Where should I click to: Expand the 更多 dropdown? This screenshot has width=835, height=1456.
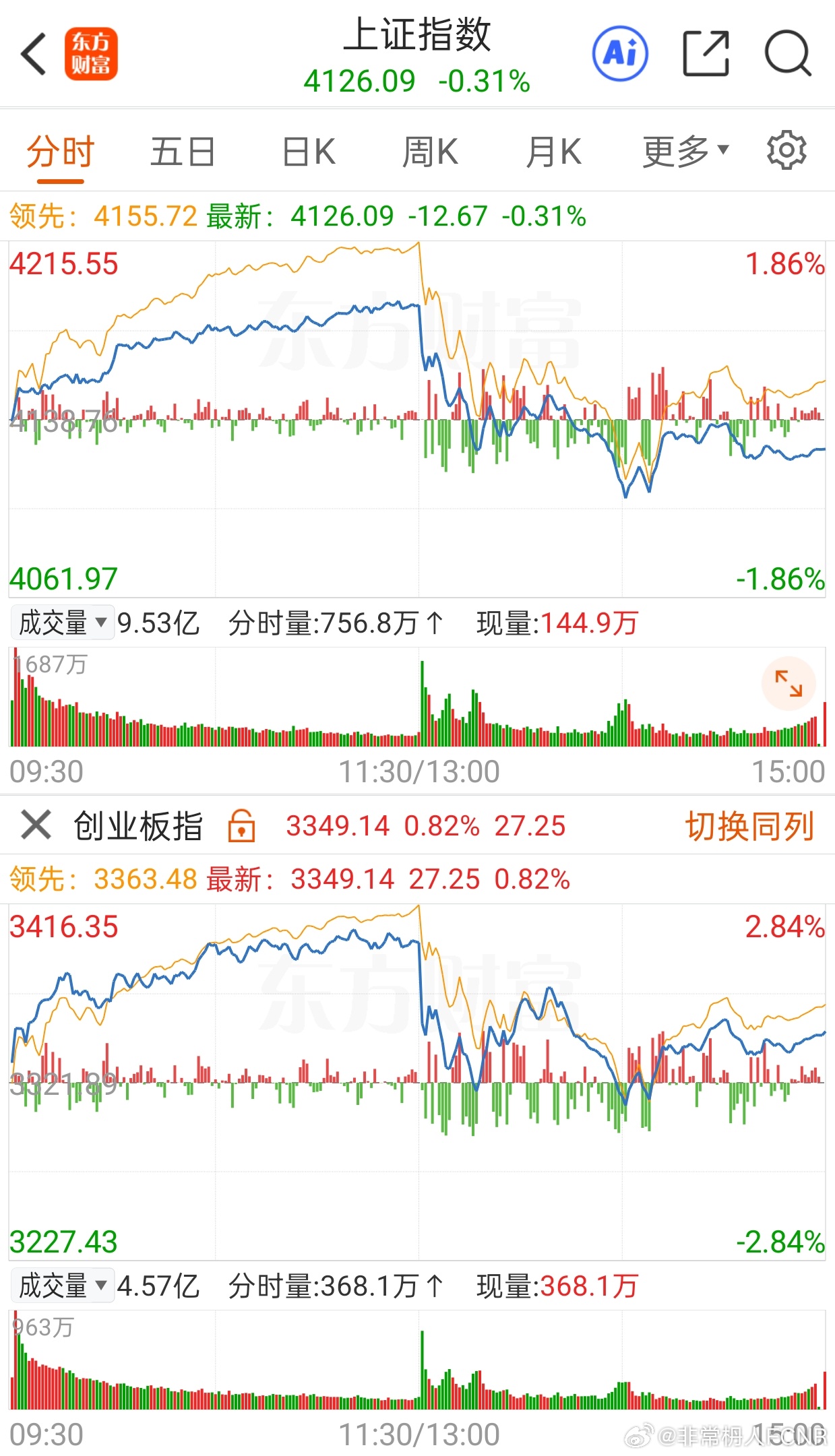[685, 152]
